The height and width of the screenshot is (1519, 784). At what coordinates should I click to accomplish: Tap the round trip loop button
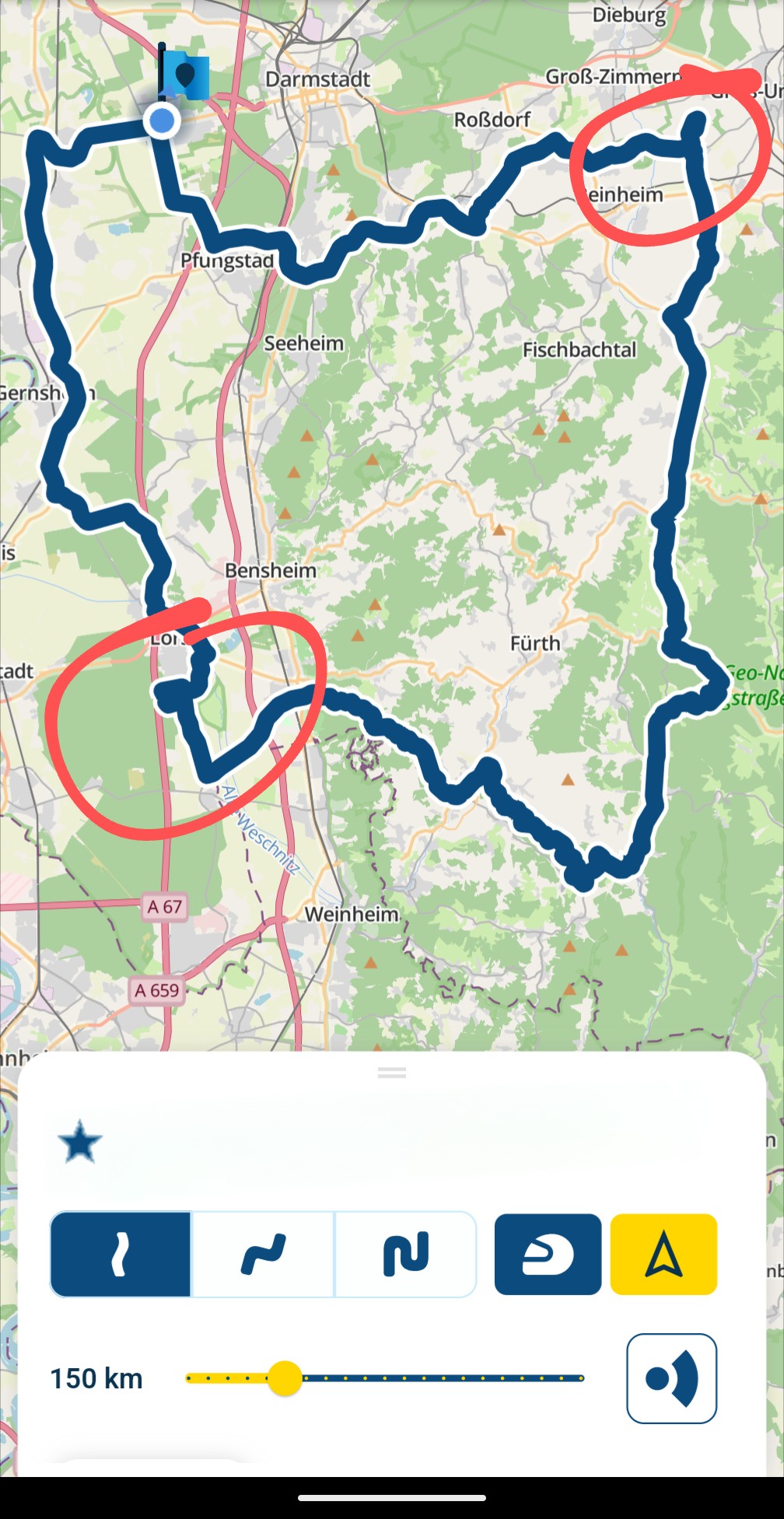548,1254
